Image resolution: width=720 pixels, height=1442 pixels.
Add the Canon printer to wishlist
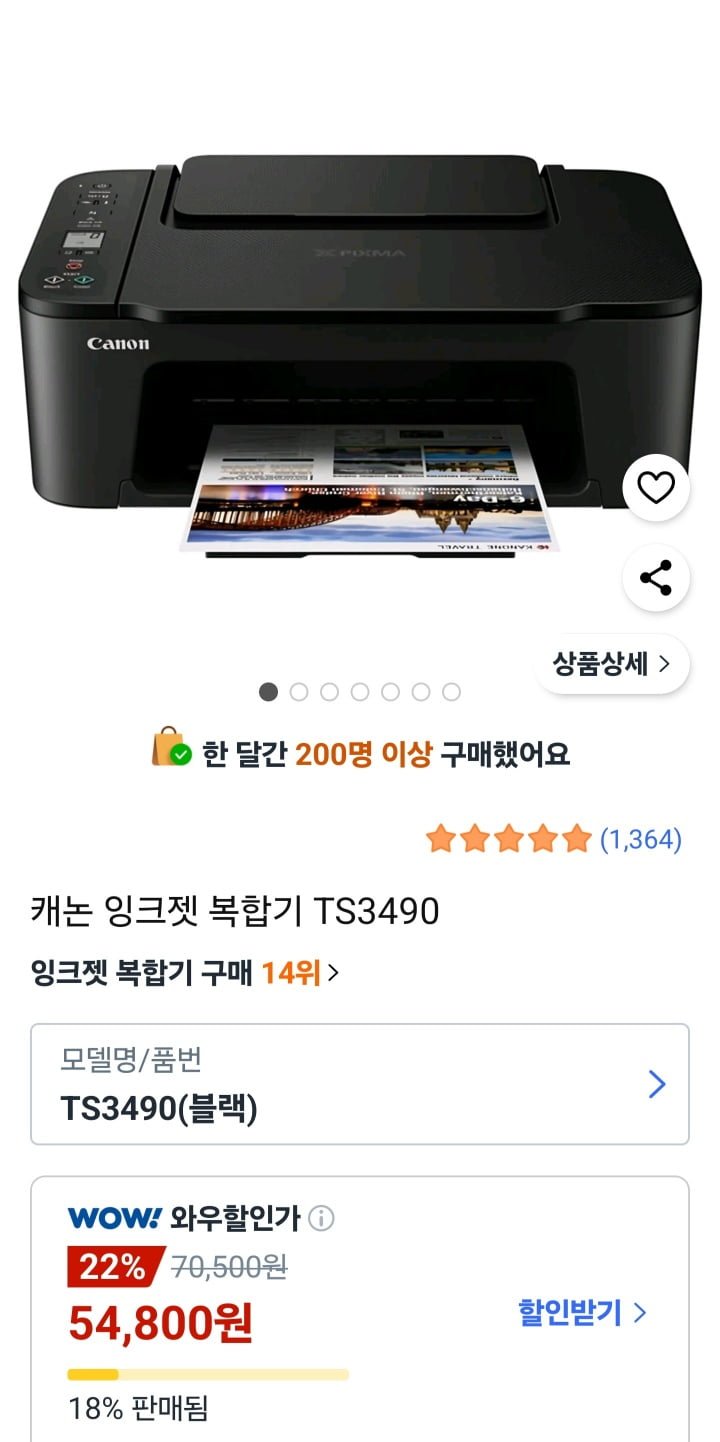pos(656,488)
